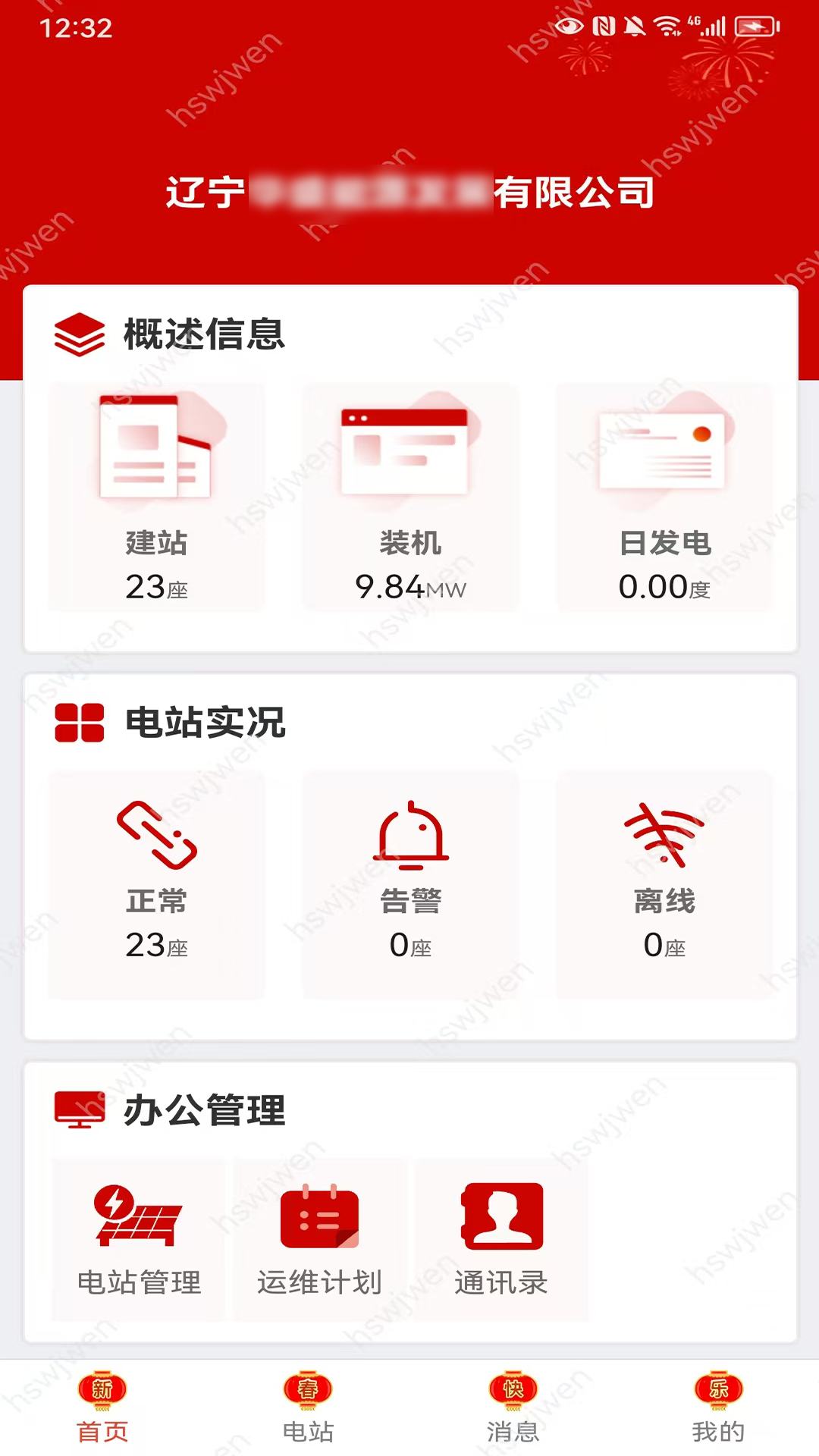The width and height of the screenshot is (819, 1456).
Task: View the 告警 alarm stations
Action: pyautogui.click(x=410, y=885)
